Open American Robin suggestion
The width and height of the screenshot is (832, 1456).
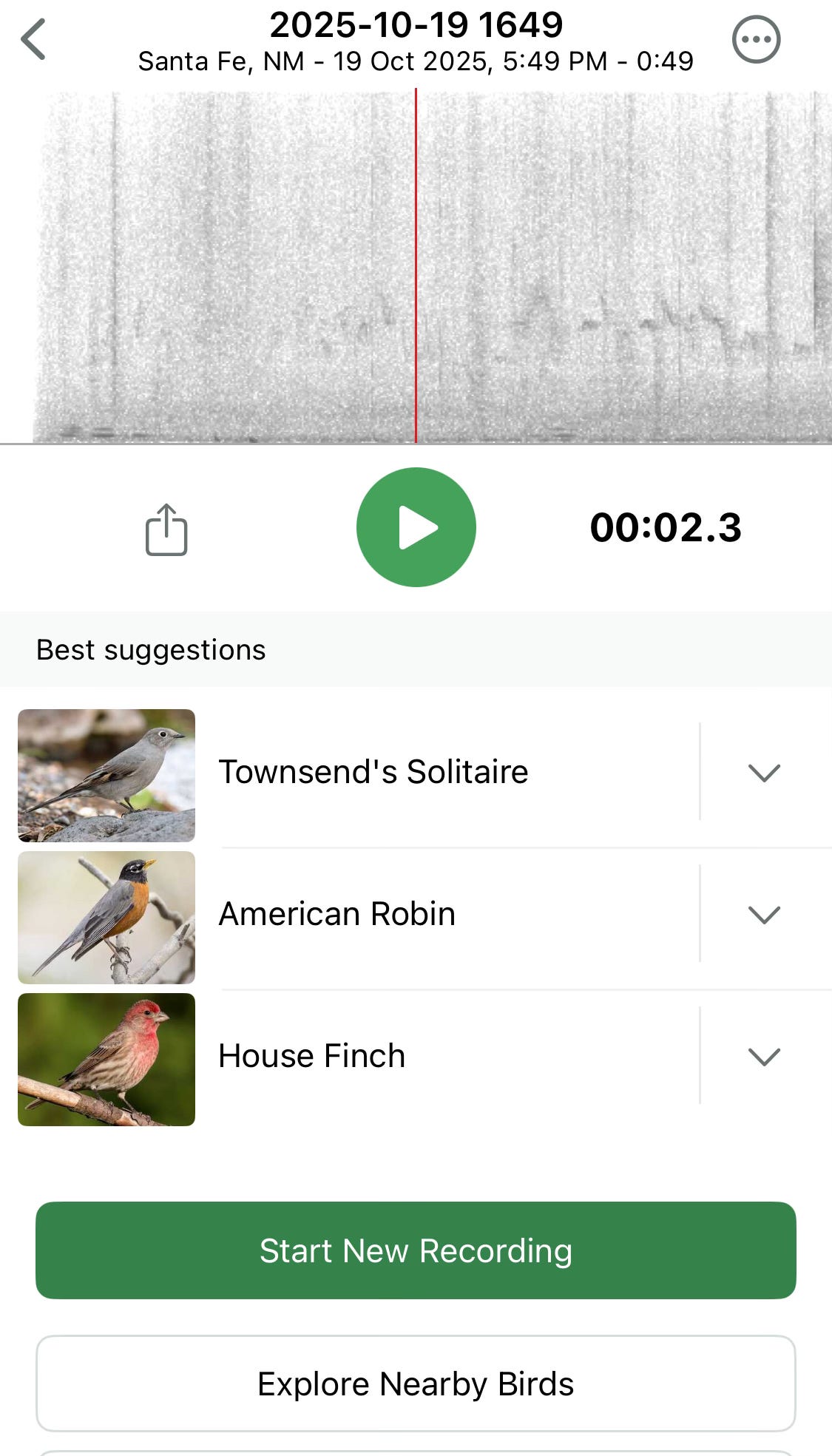click(x=336, y=914)
